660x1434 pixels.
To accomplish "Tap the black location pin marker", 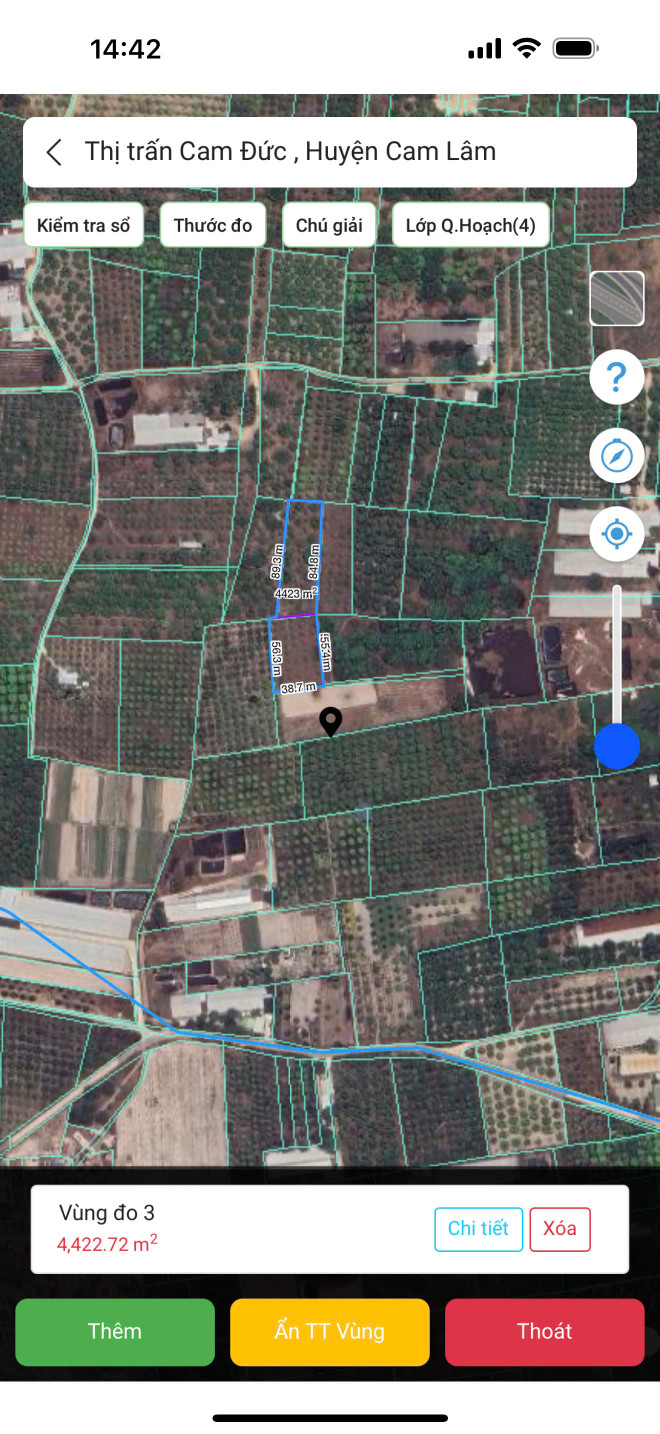I will [x=330, y=721].
